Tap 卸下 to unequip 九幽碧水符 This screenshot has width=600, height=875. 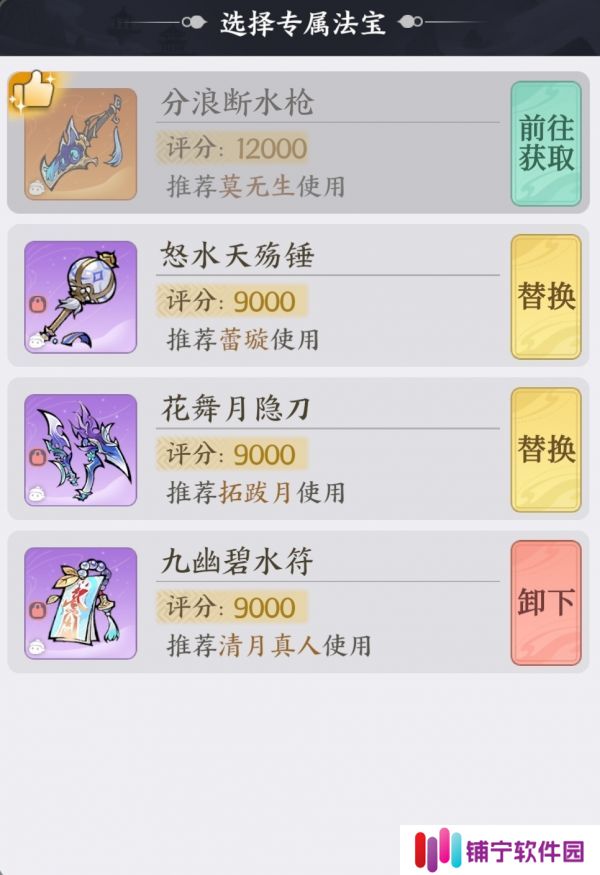click(x=546, y=603)
